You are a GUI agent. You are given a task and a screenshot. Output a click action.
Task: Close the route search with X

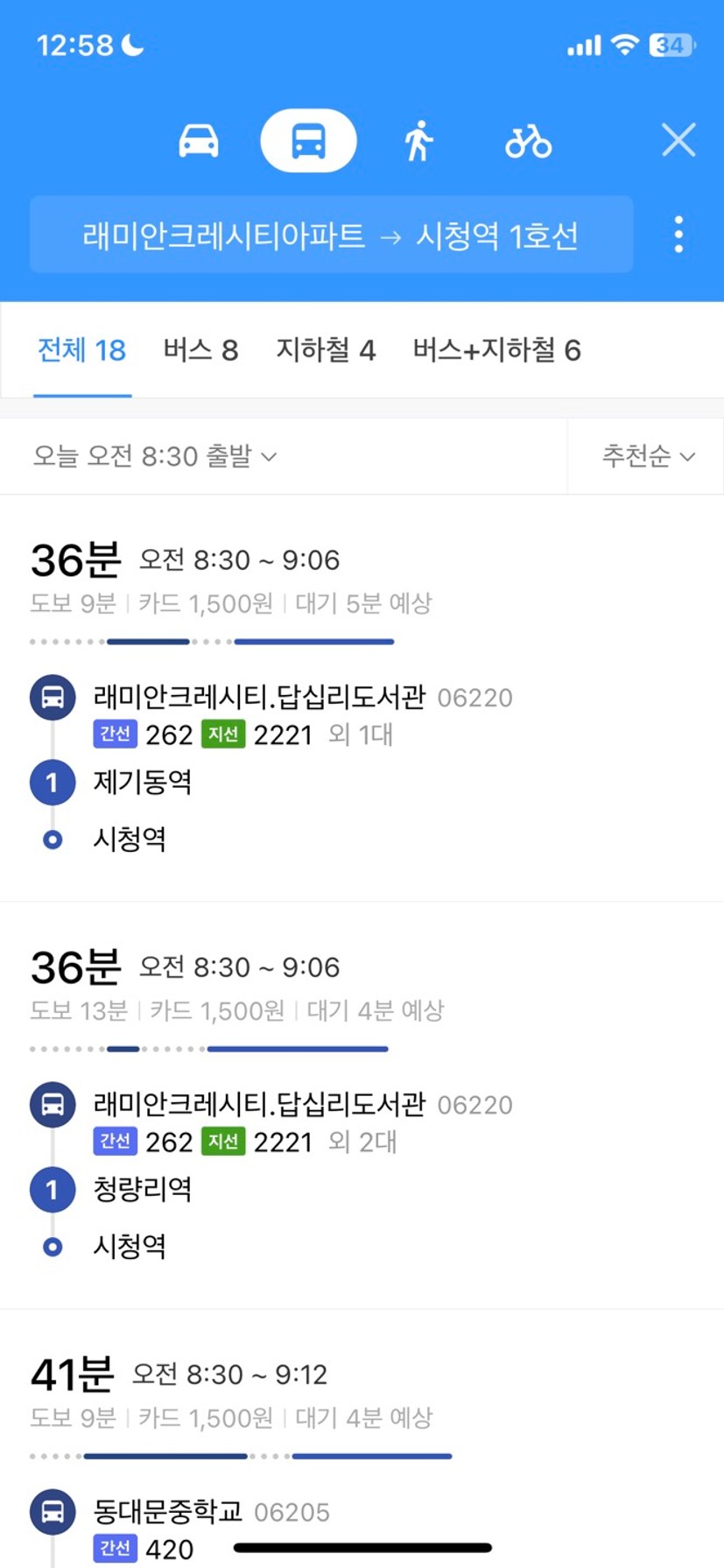[x=678, y=140]
